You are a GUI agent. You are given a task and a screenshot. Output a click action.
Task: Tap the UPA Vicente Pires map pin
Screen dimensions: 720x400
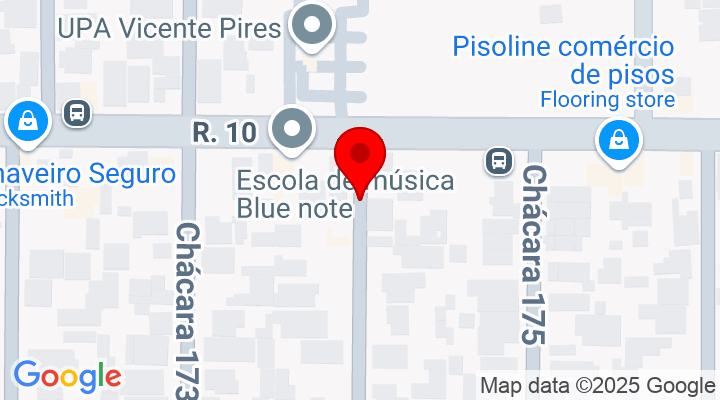[x=314, y=26]
